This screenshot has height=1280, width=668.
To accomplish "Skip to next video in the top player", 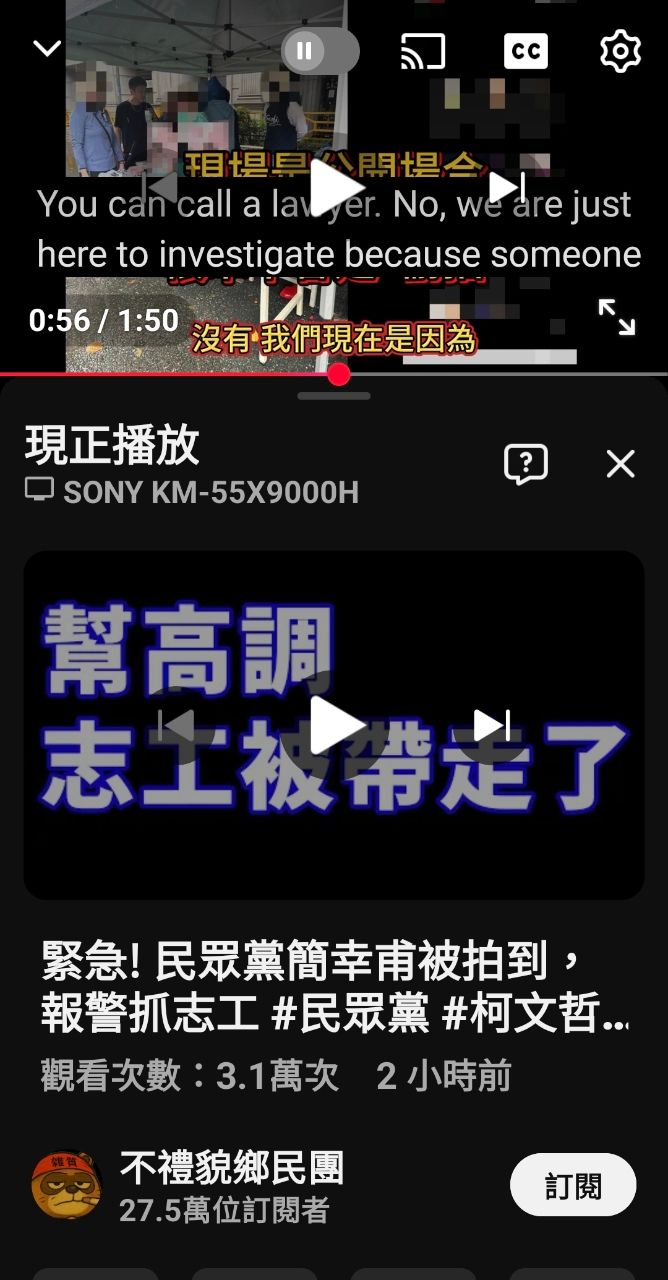I will point(507,187).
